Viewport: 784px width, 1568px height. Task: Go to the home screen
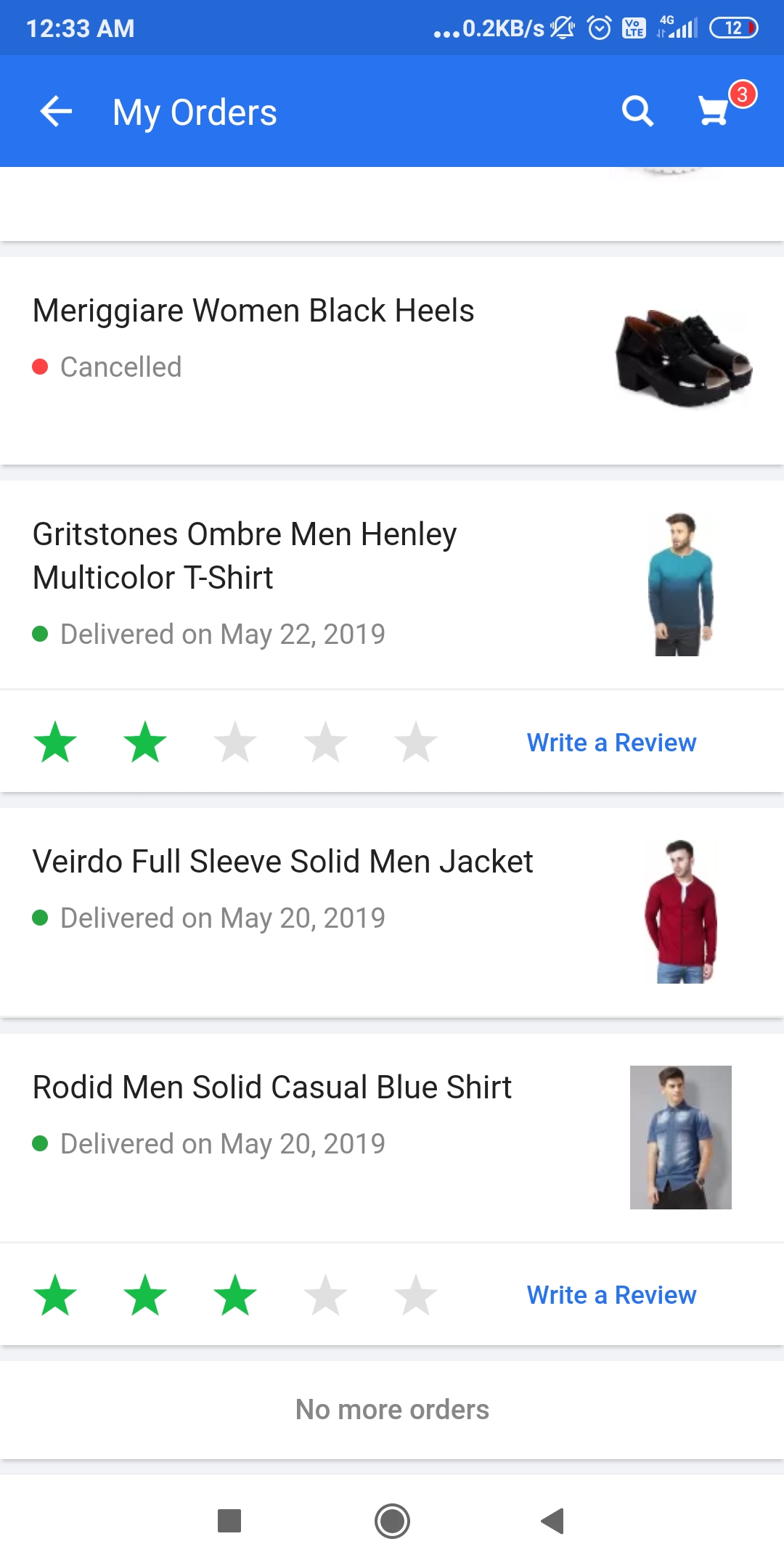(x=392, y=1521)
